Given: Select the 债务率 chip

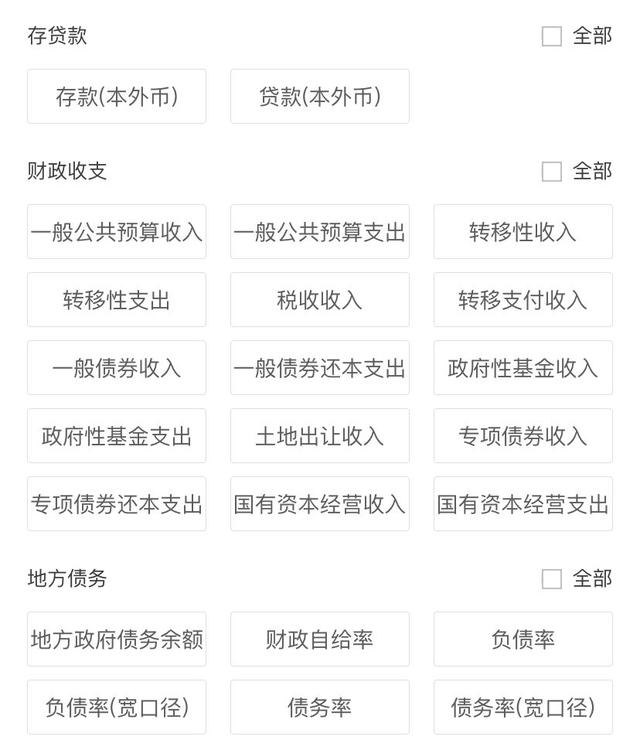Looking at the screenshot, I should click(x=320, y=707).
